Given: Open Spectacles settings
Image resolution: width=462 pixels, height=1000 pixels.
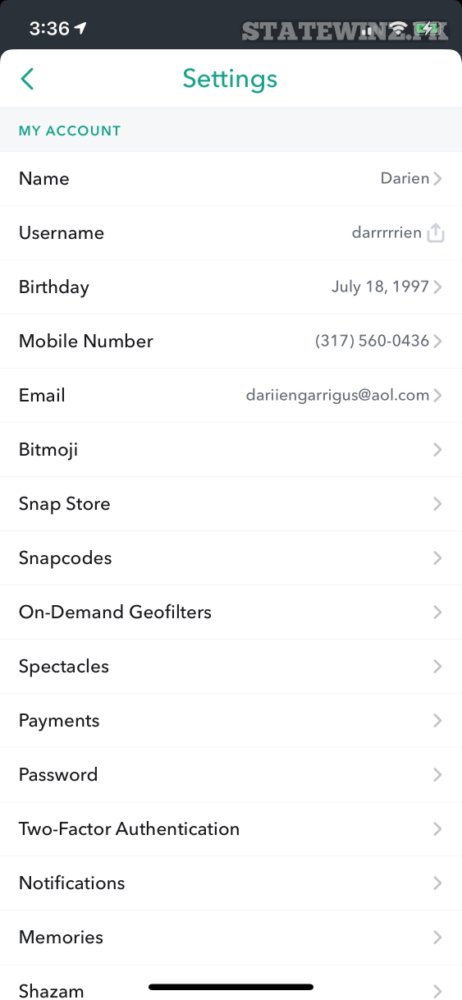Looking at the screenshot, I should coord(231,666).
